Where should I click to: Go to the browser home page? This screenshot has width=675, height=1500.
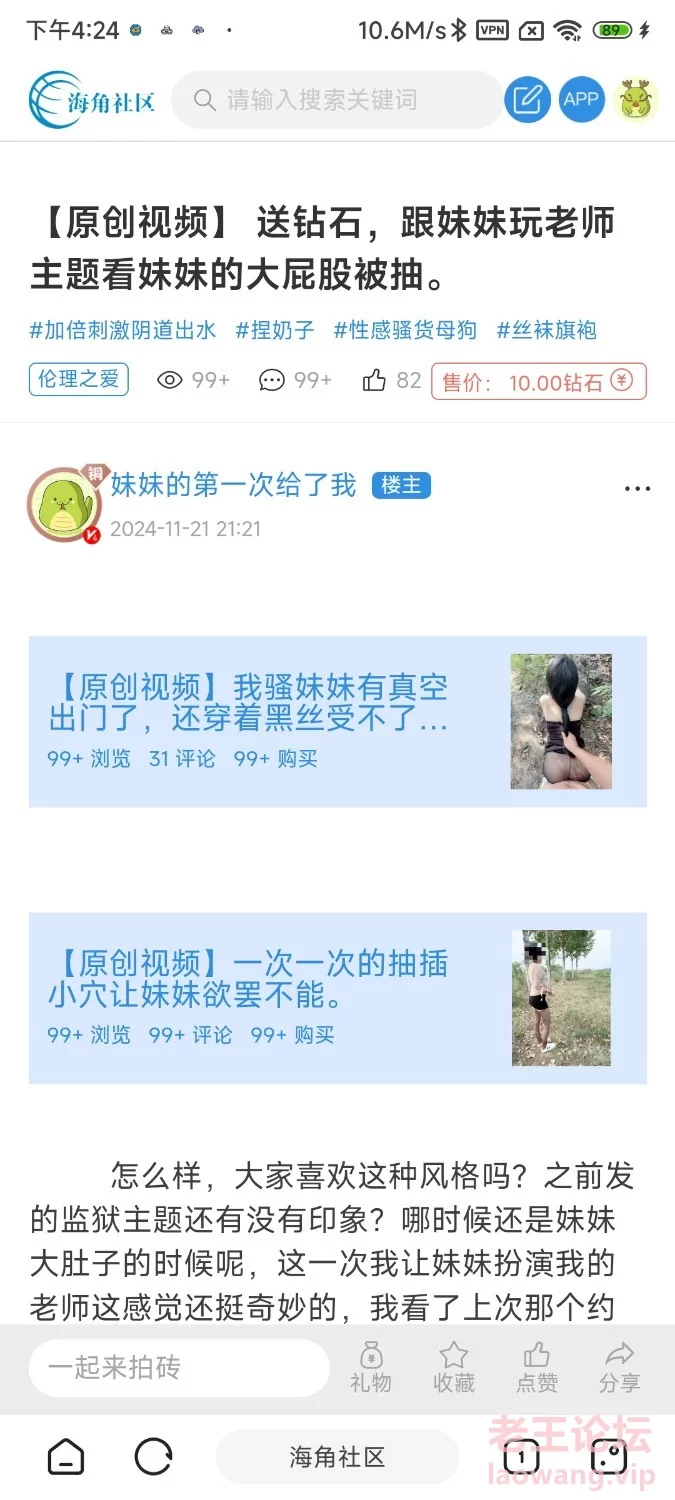[66, 1457]
